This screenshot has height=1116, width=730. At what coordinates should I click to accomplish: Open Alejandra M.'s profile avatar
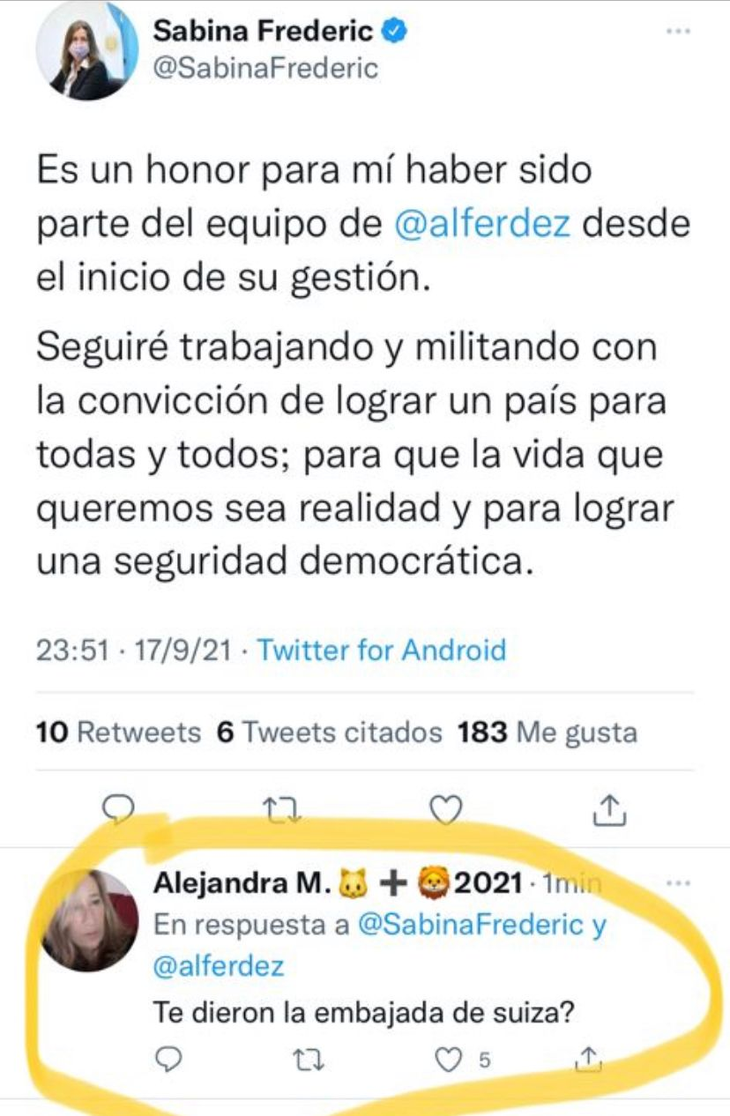pyautogui.click(x=90, y=920)
